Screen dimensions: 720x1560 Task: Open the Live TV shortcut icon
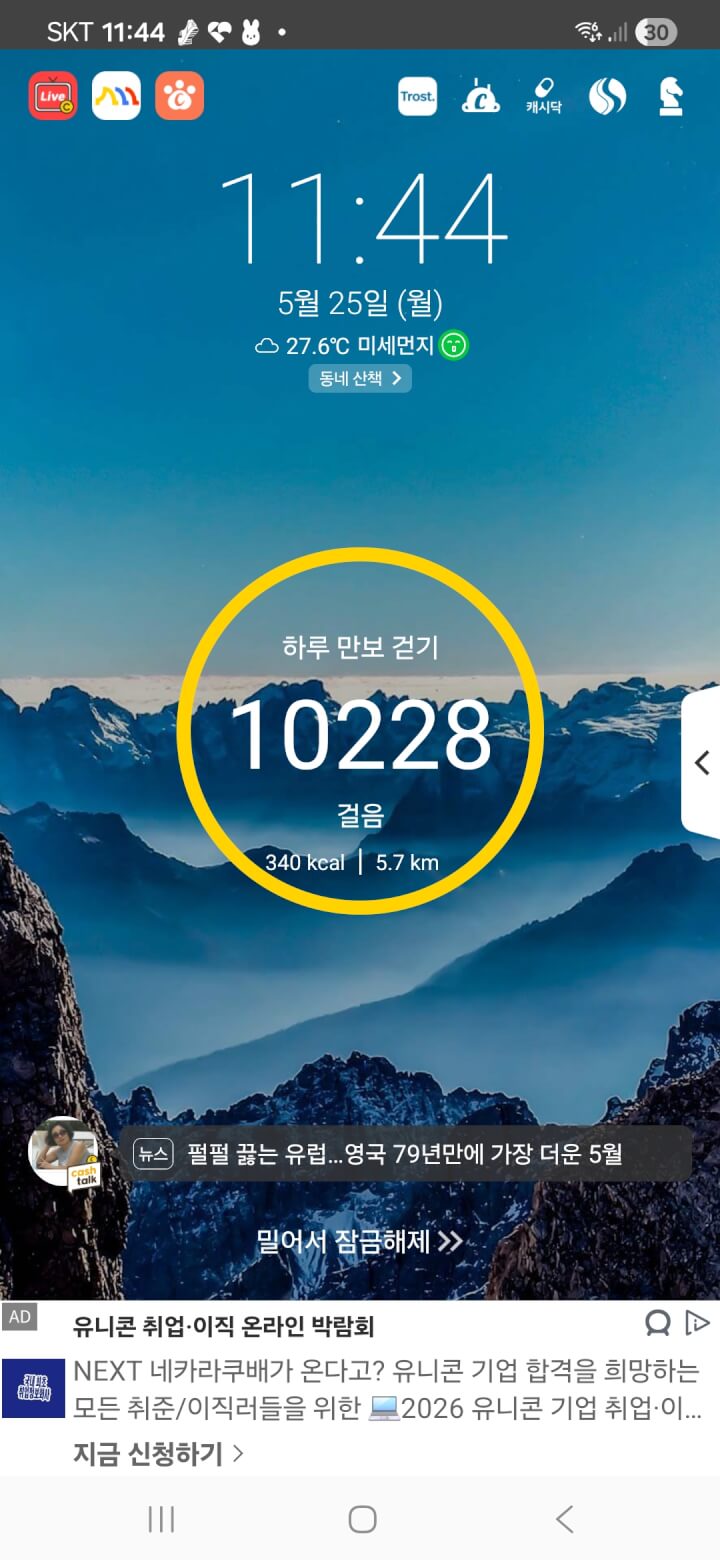53,96
